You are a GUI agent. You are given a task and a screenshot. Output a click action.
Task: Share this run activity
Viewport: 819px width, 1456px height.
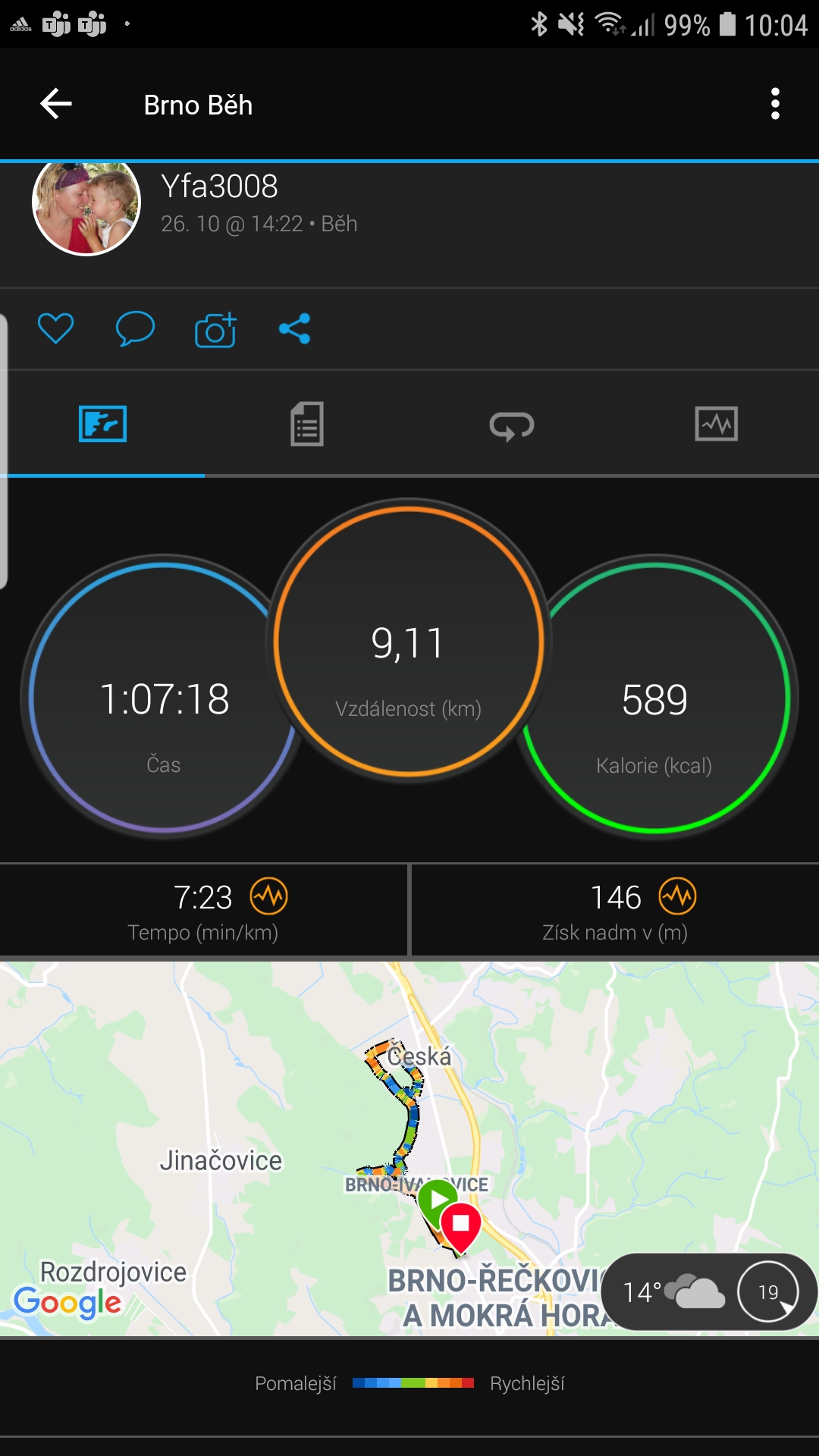pos(295,328)
